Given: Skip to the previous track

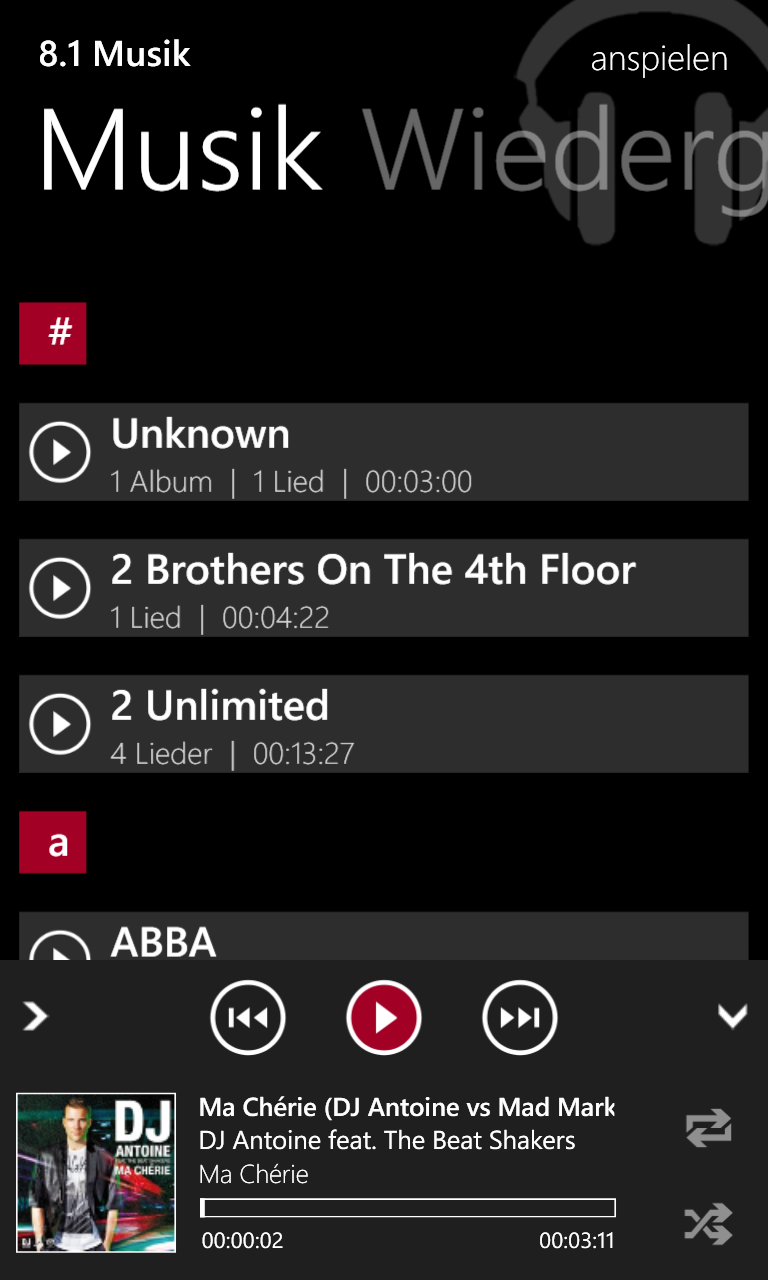Looking at the screenshot, I should click(248, 1018).
